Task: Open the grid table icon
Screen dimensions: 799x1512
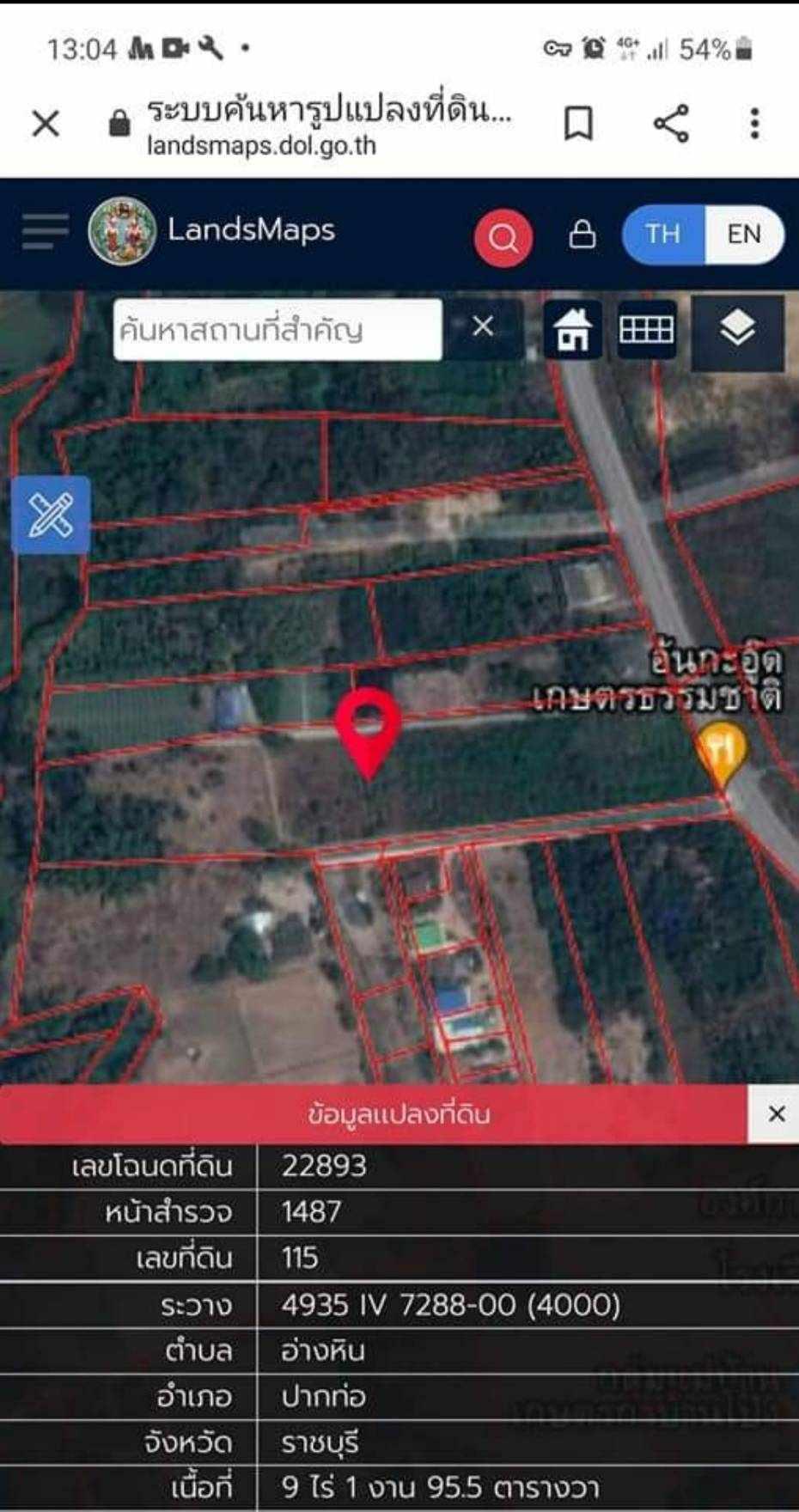Action: coord(647,329)
